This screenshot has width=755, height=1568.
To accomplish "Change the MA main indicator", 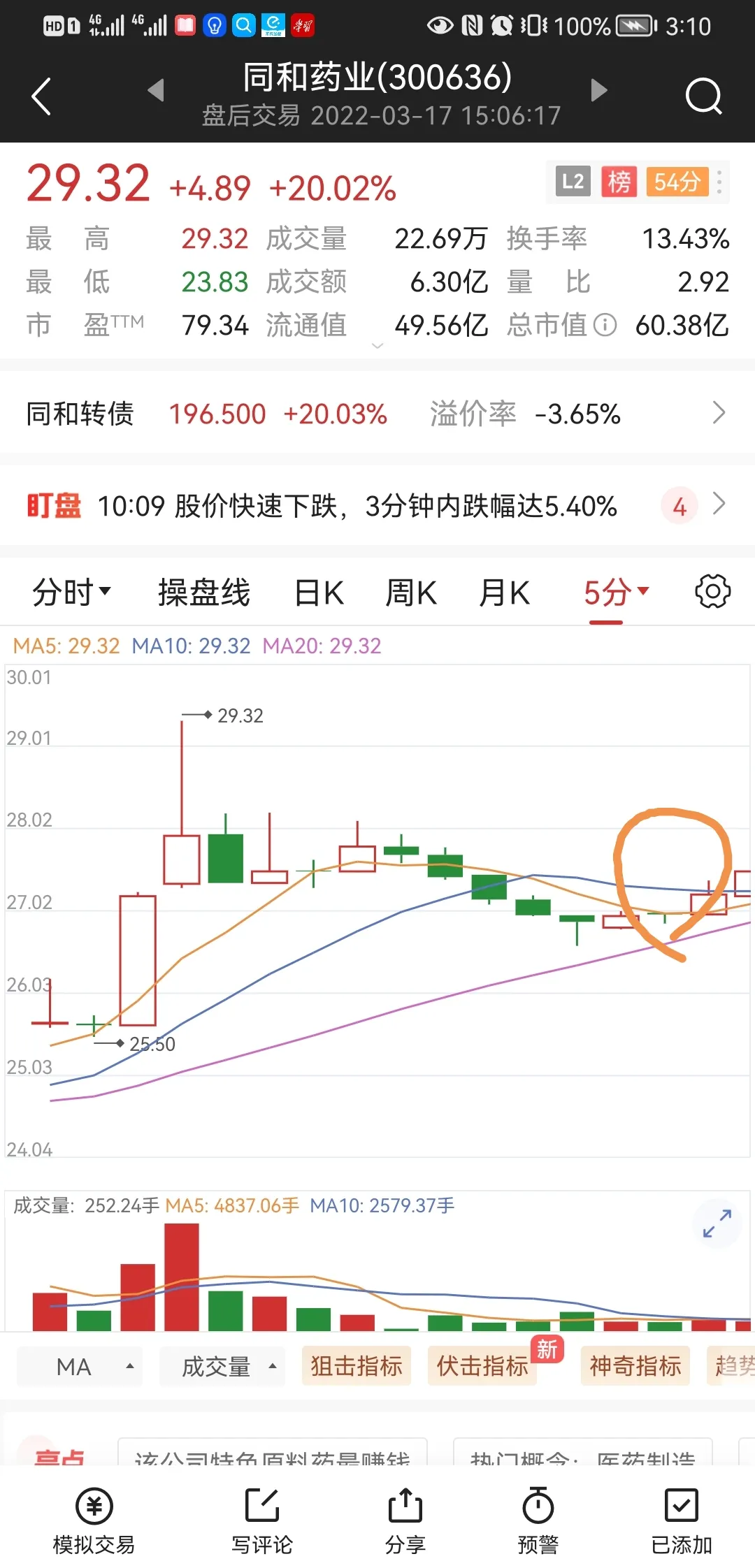I will pos(80,1367).
